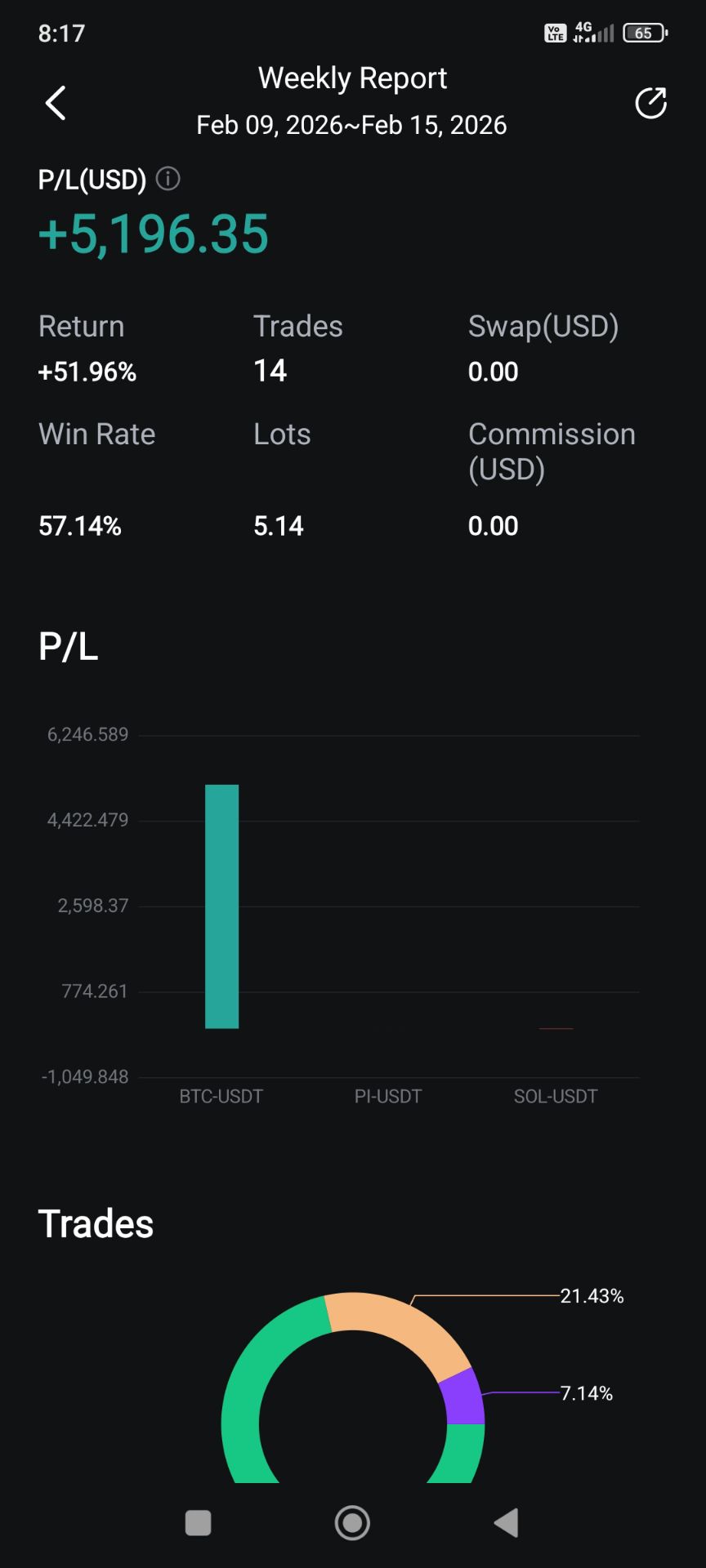Tap the system home button
The width and height of the screenshot is (706, 1568).
click(x=352, y=1522)
